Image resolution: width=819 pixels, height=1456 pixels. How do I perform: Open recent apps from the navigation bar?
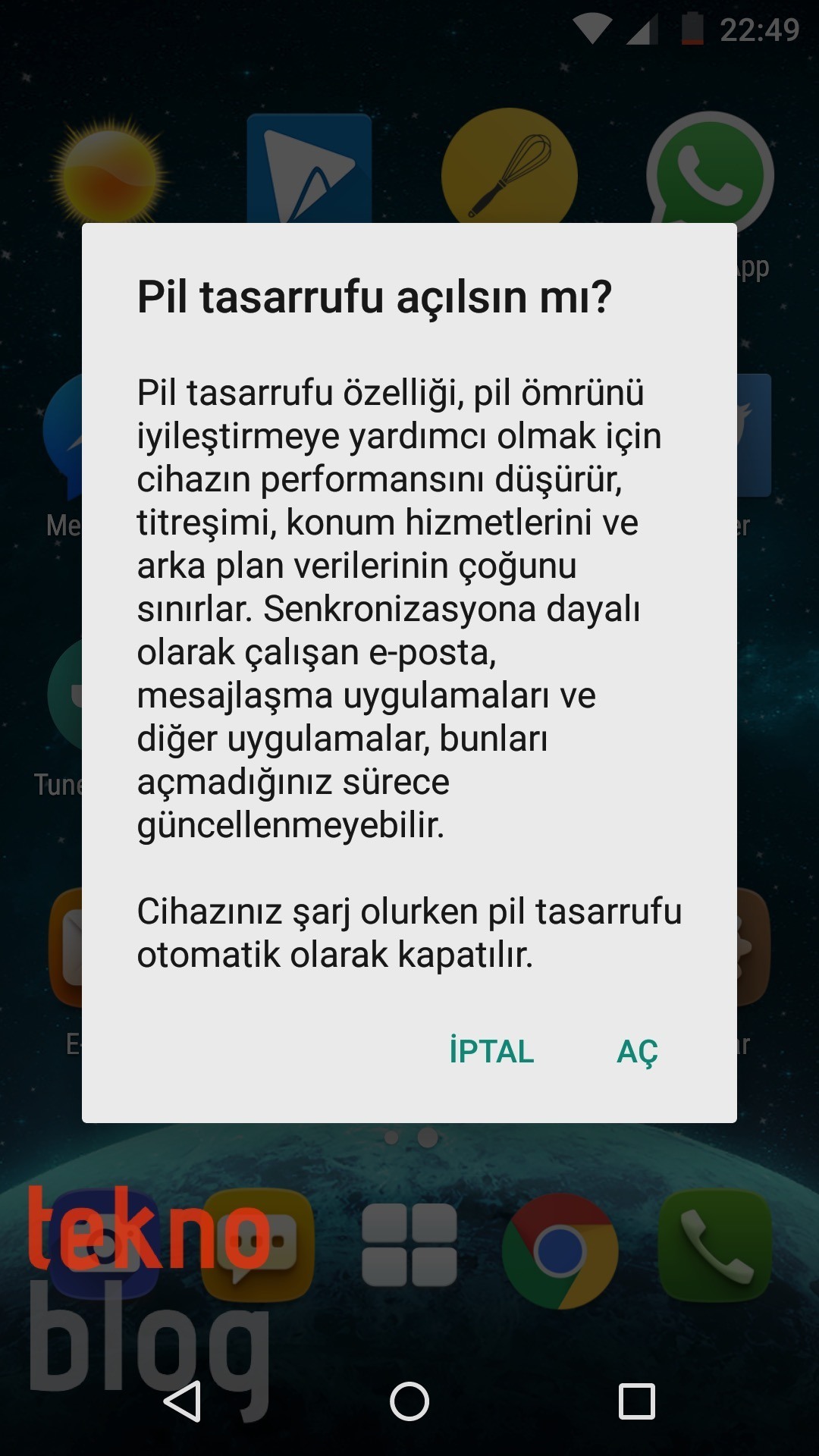click(x=636, y=1401)
